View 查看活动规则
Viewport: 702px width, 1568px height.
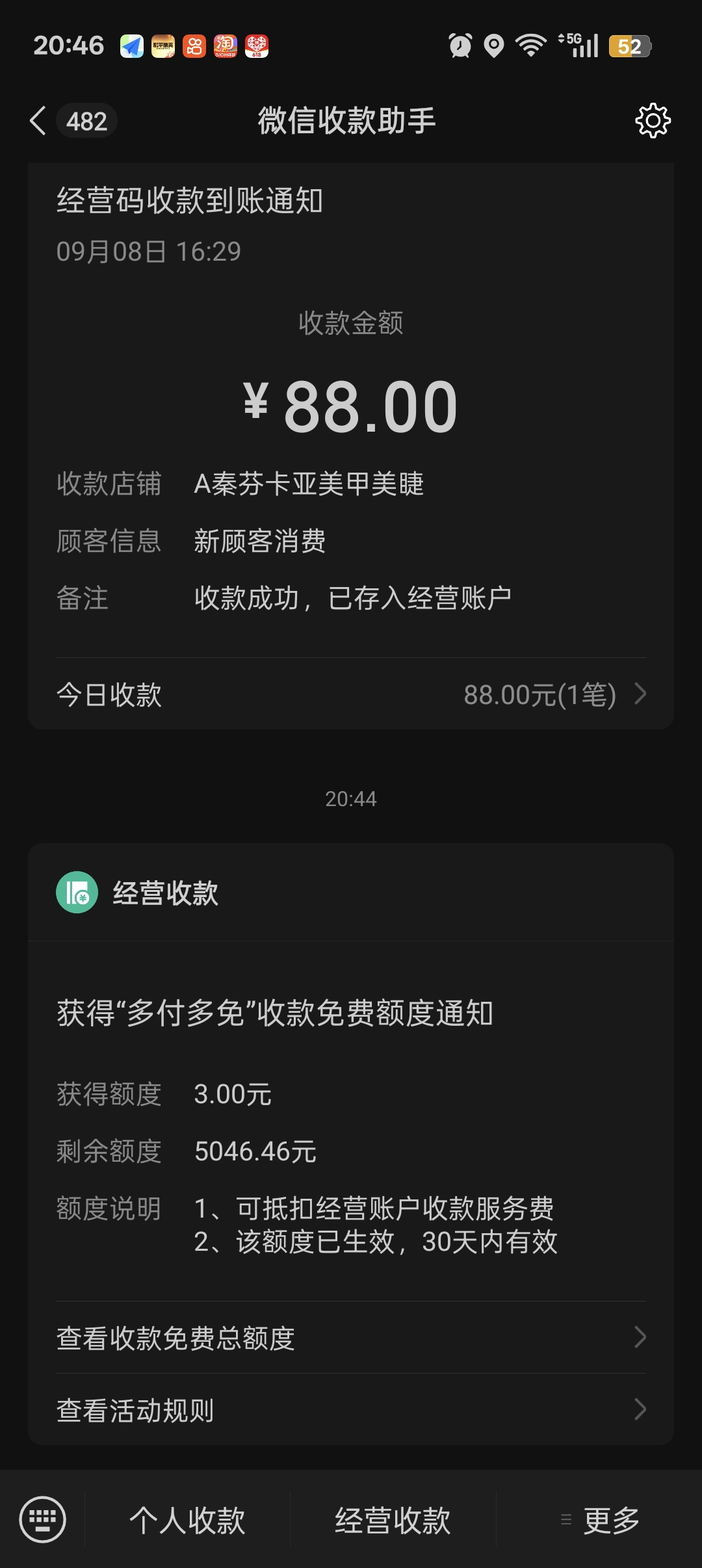tap(351, 1409)
